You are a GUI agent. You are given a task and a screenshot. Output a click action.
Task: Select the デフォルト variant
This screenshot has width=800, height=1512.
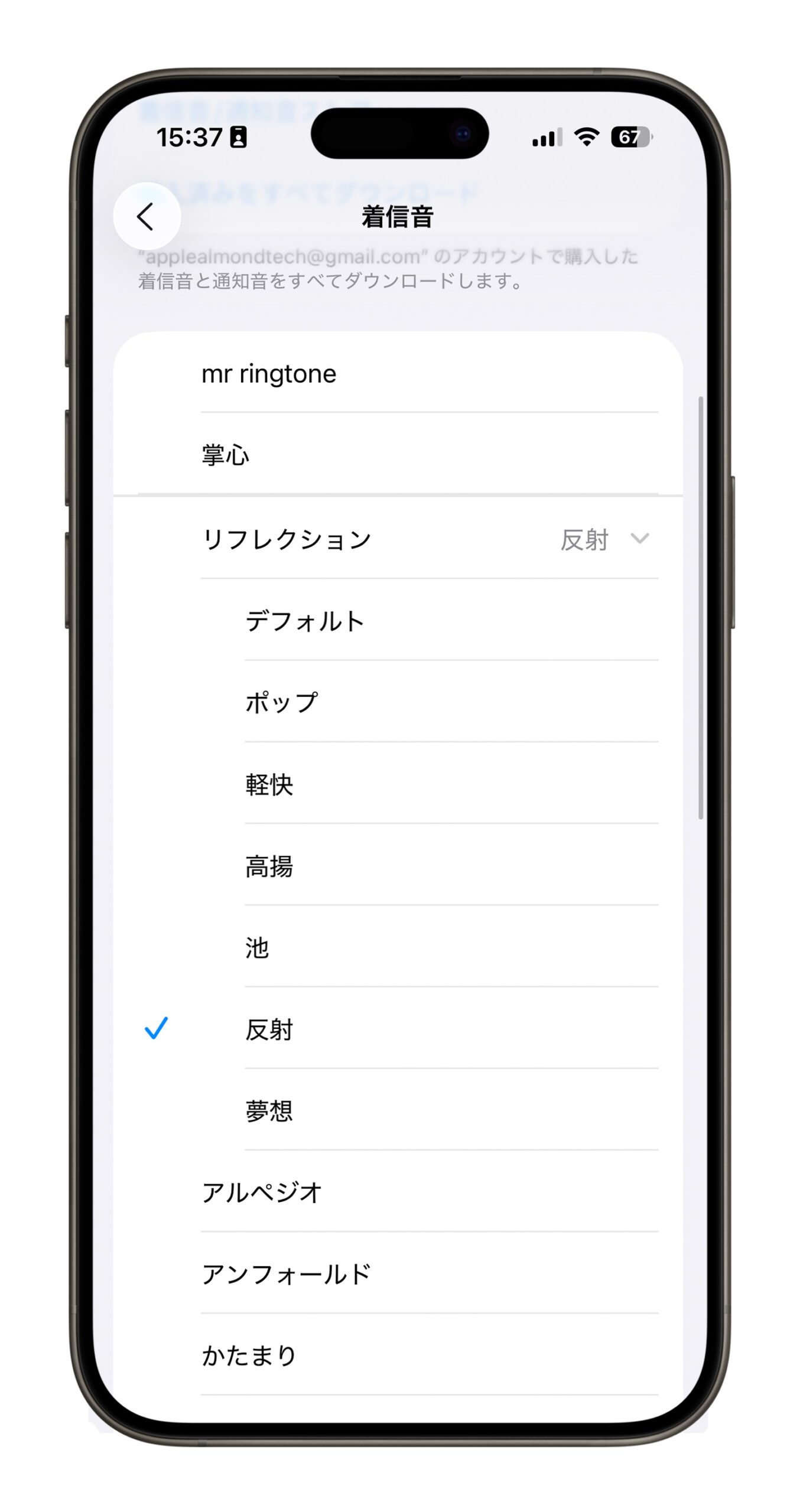click(305, 621)
